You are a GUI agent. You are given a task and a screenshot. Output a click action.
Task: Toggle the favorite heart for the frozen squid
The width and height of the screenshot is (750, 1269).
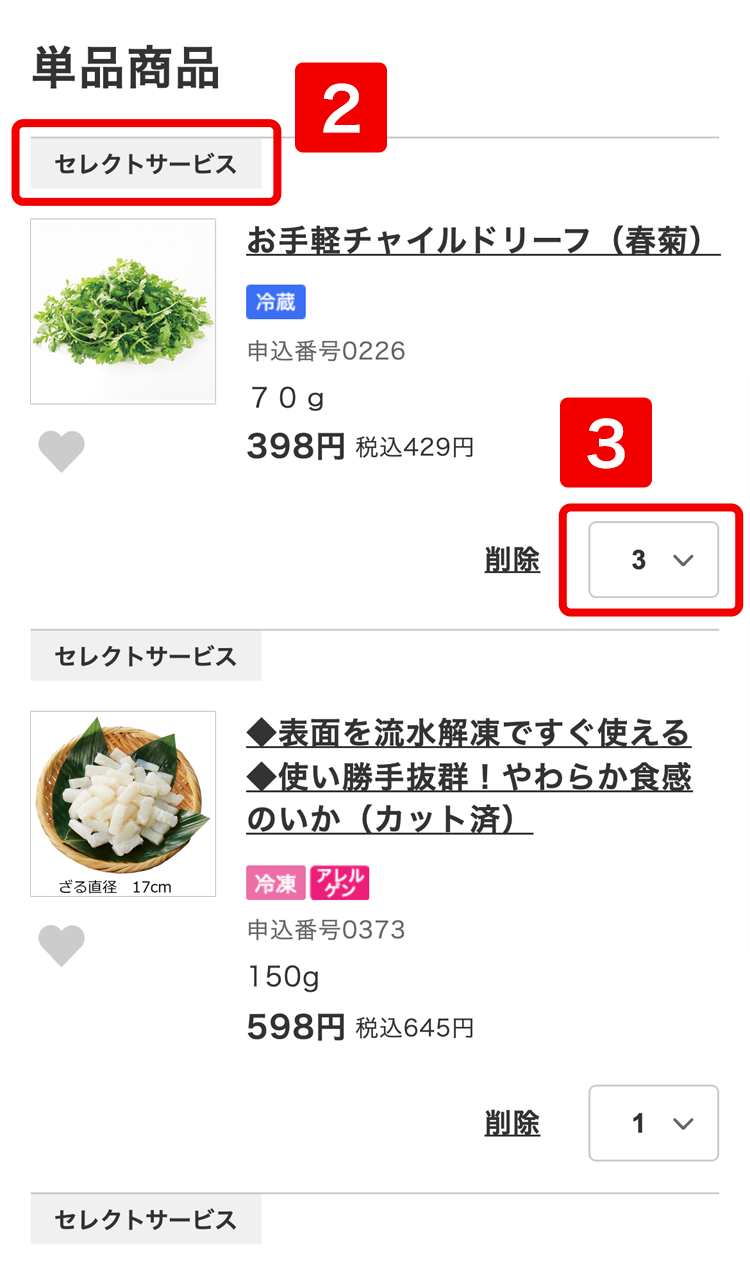point(62,945)
